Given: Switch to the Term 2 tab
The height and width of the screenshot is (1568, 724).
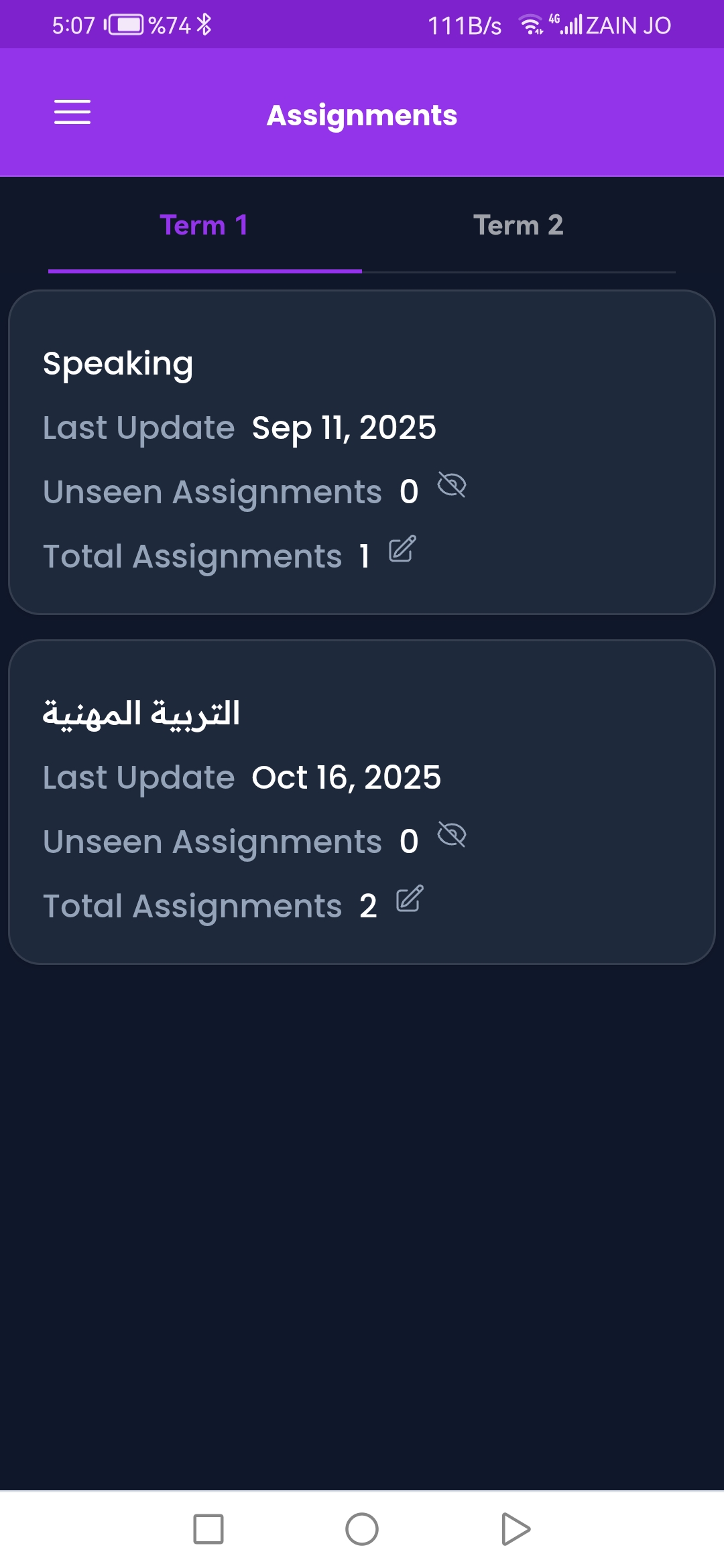Looking at the screenshot, I should (518, 226).
